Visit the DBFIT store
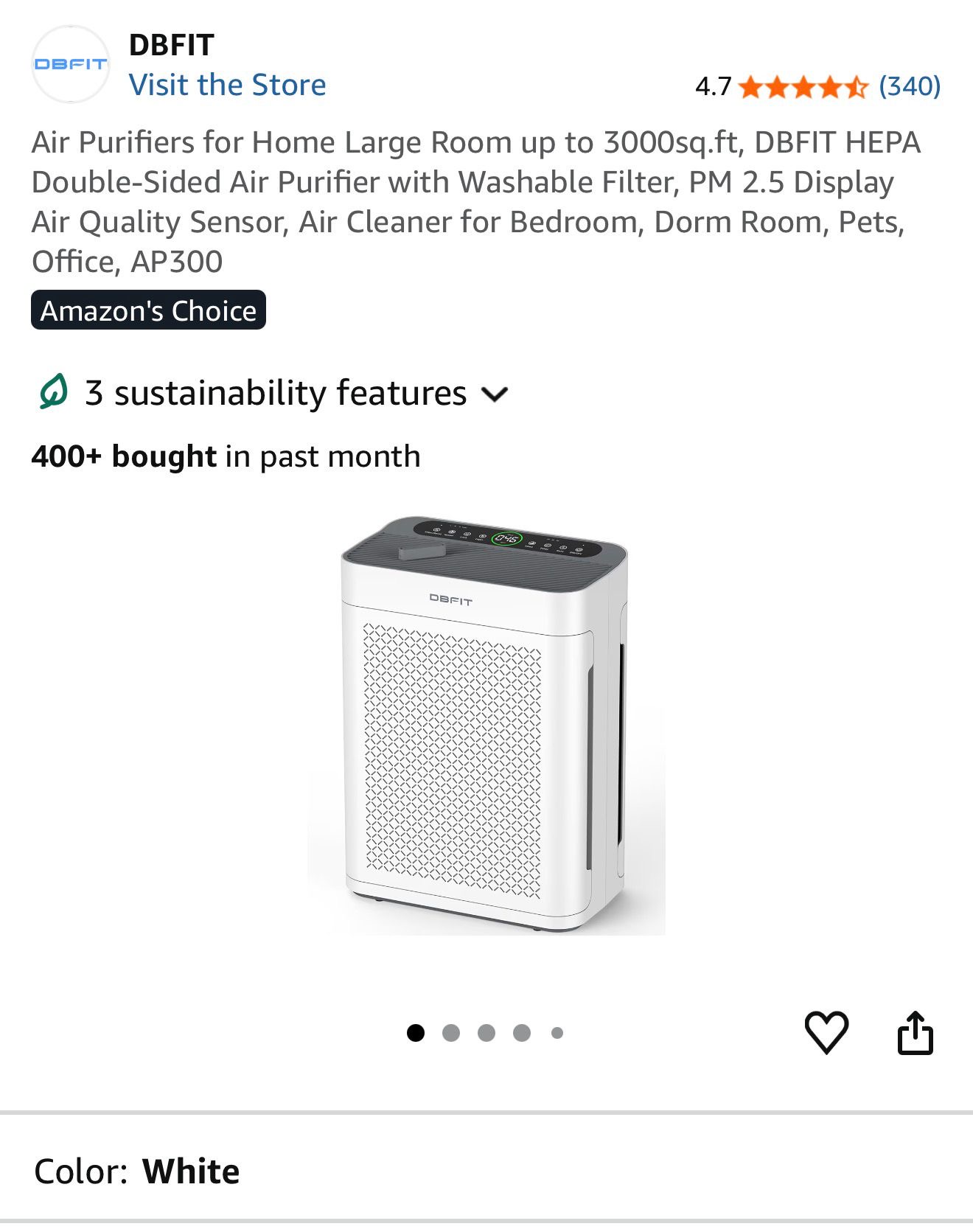 (x=227, y=86)
